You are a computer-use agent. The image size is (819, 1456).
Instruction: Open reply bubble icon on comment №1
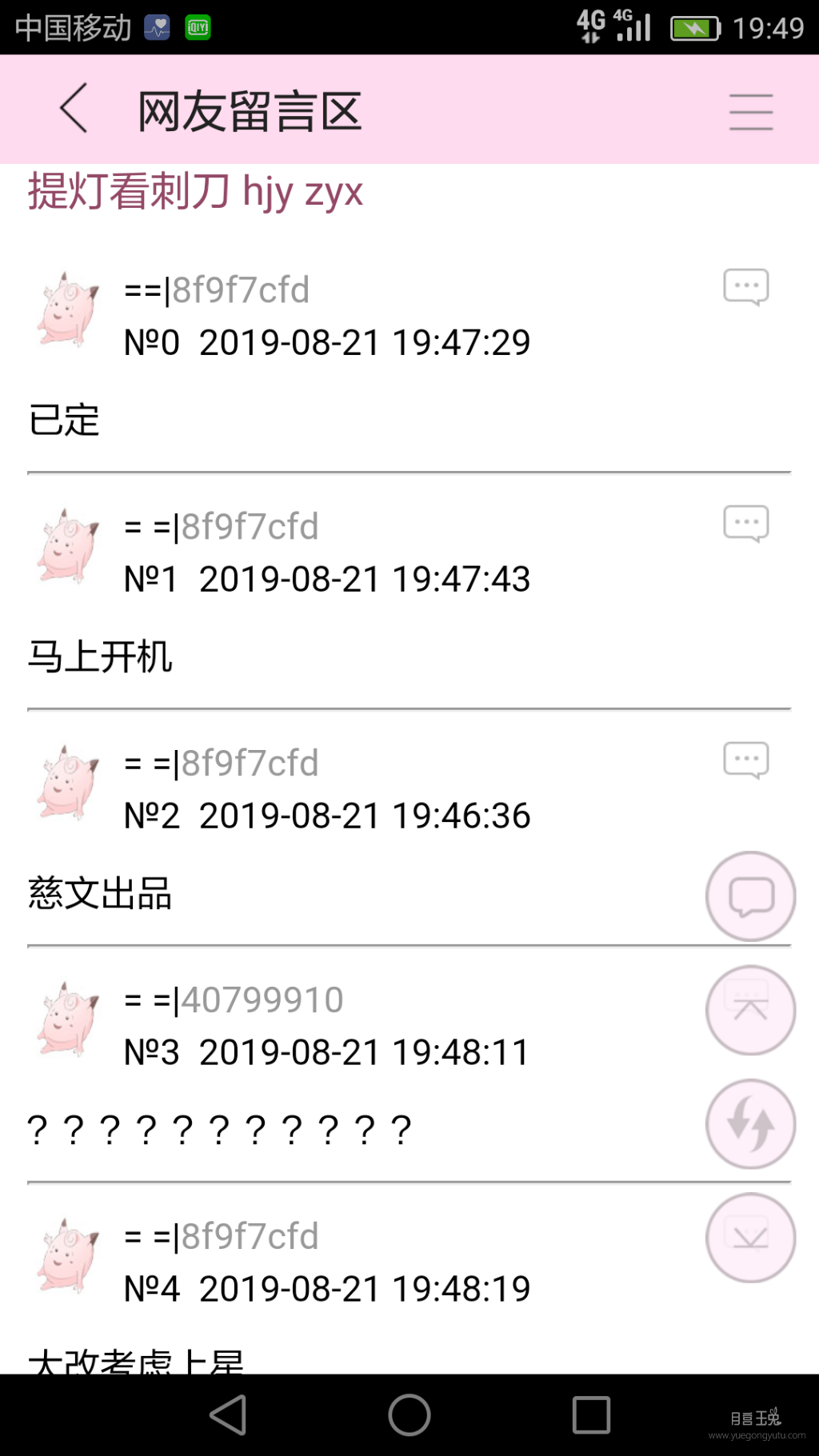point(746,522)
